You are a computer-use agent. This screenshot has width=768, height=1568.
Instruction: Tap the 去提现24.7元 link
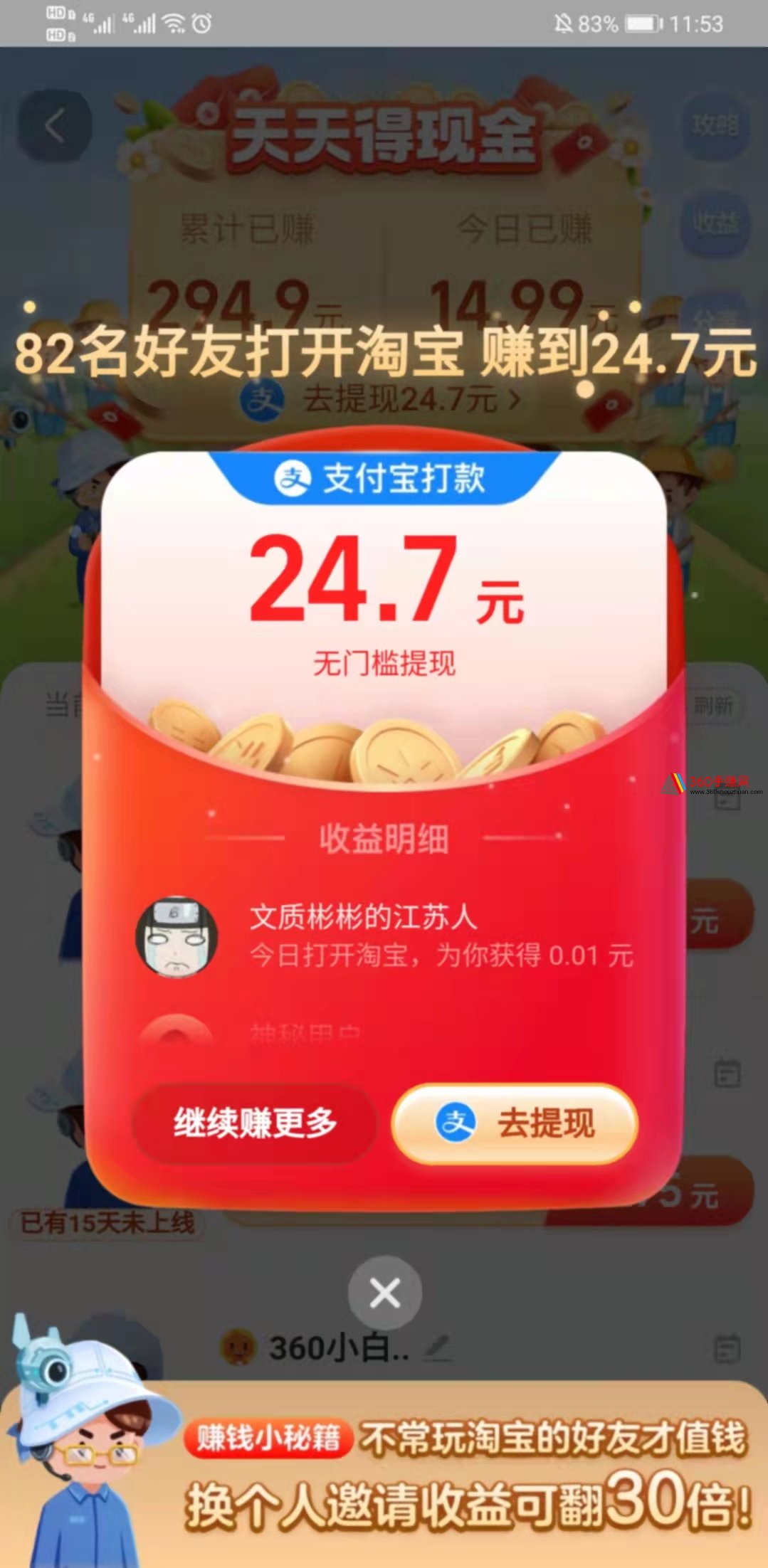click(x=382, y=399)
